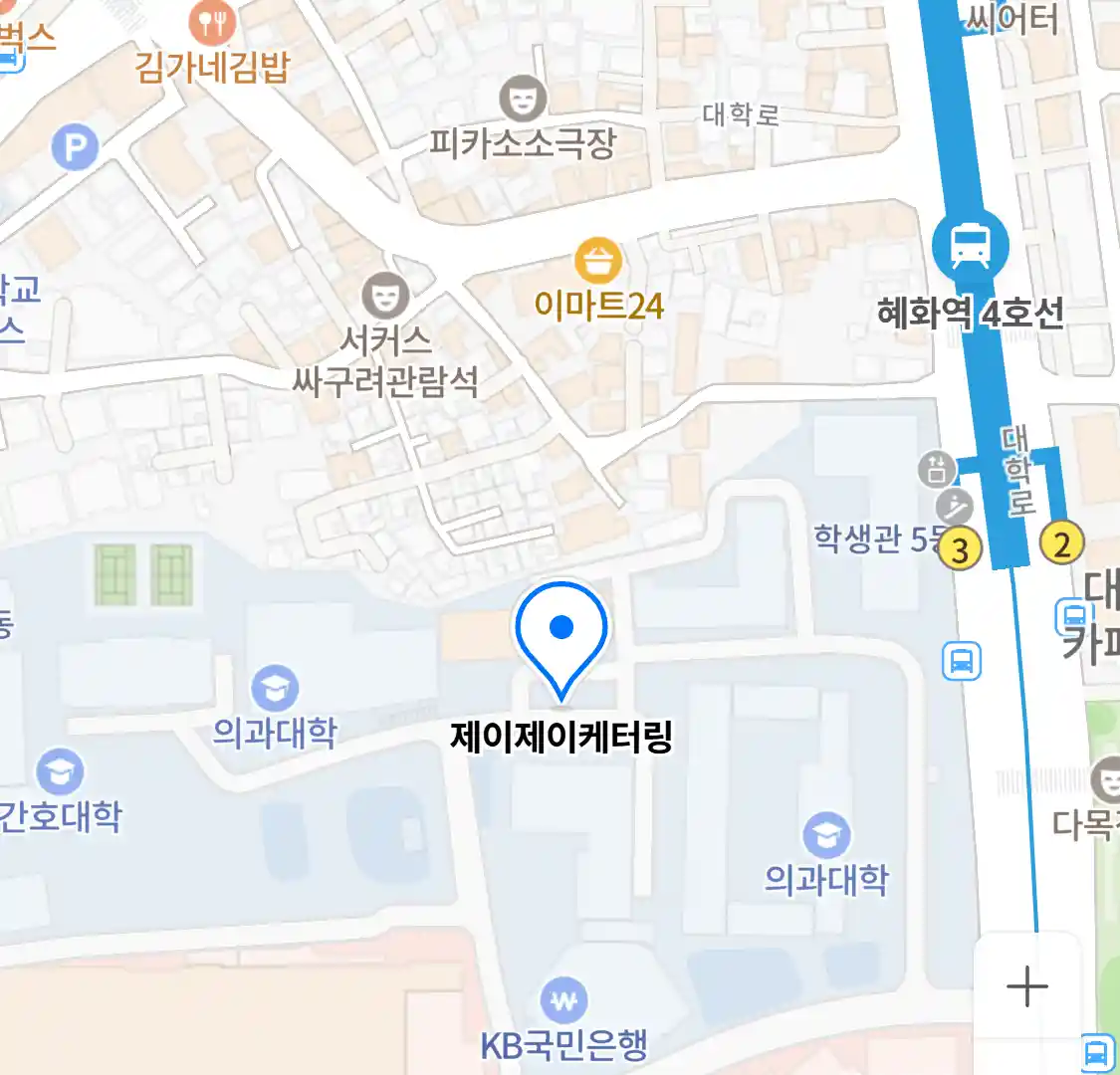Select the 이마트24 store marker
Image resolution: width=1120 pixels, height=1075 pixels.
(597, 263)
